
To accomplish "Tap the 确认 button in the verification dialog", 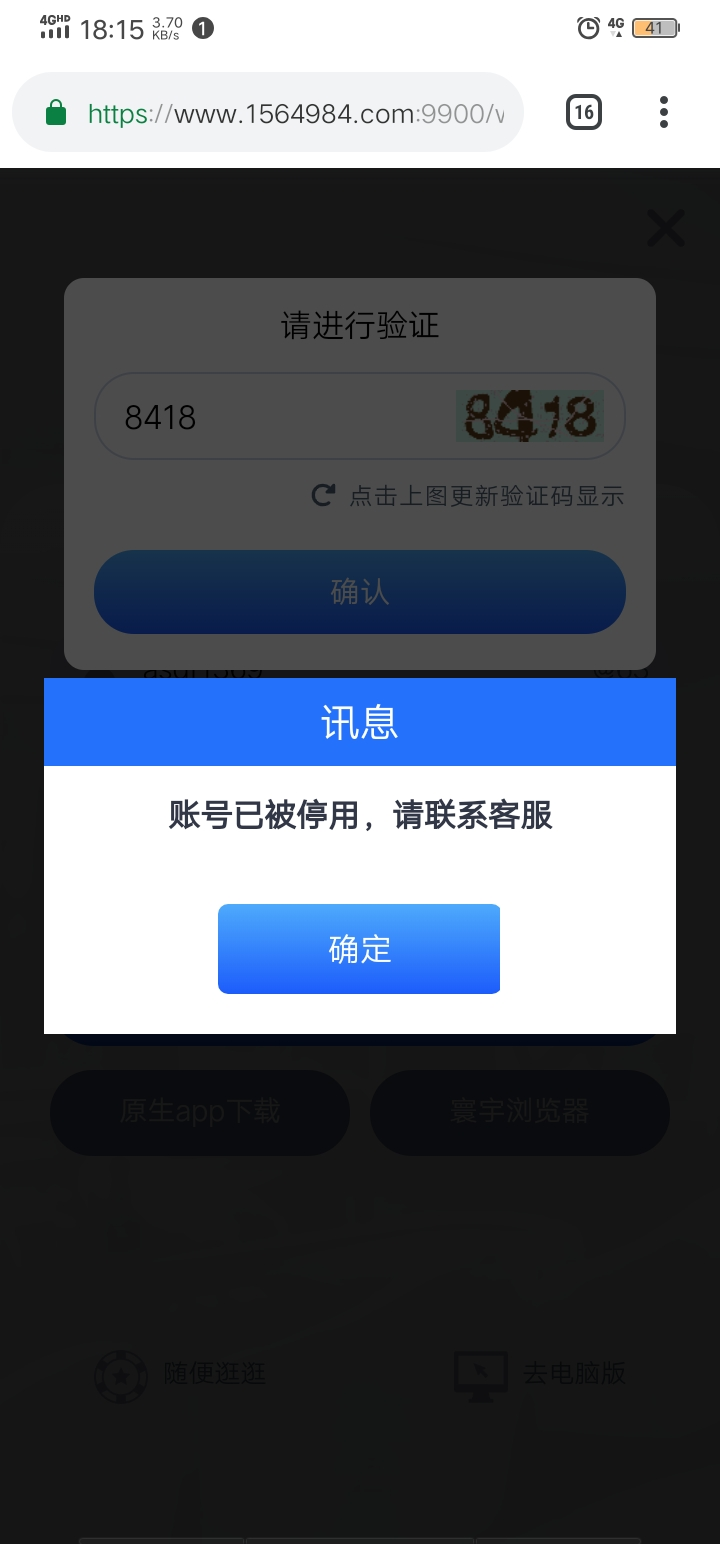I will (359, 592).
